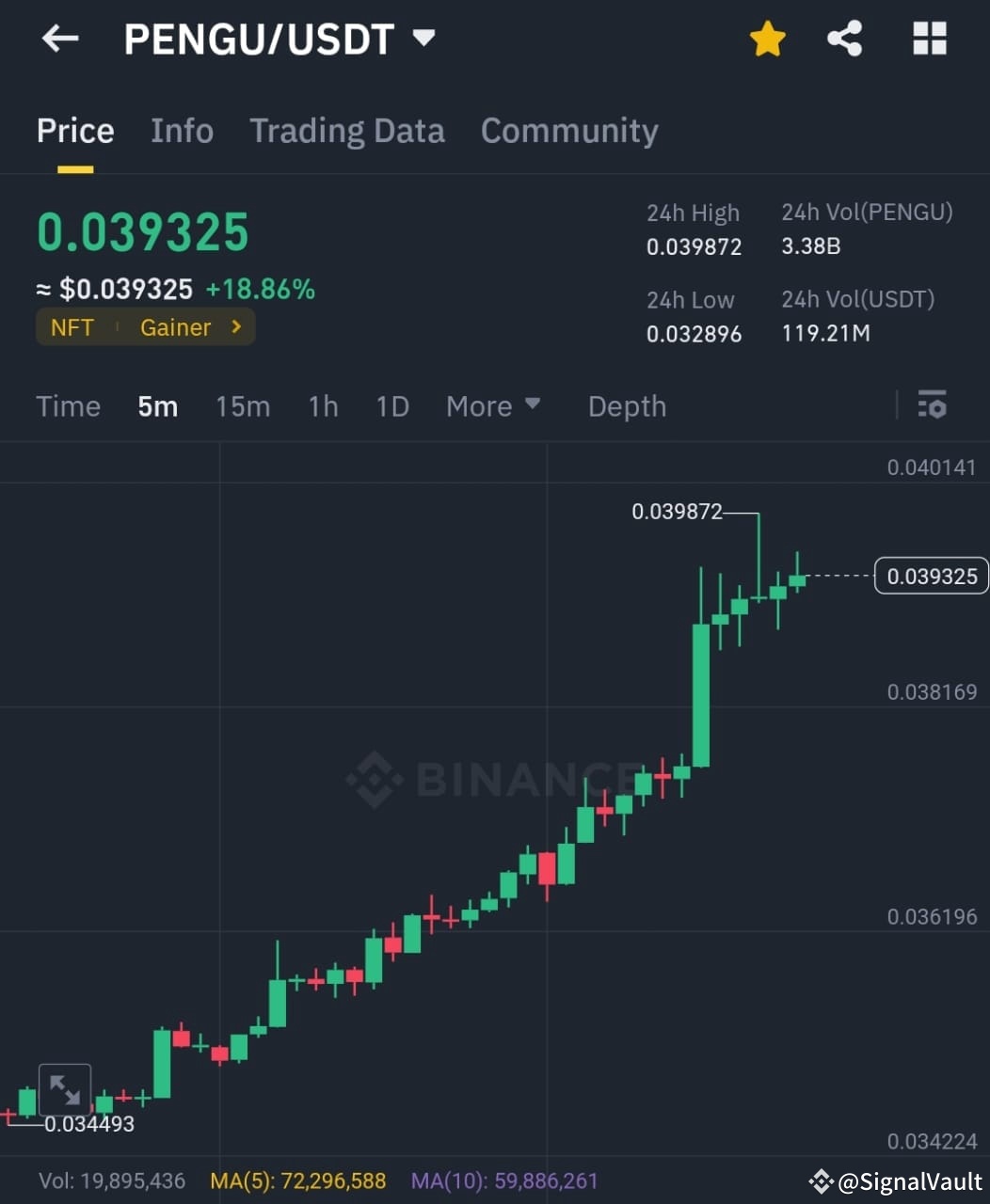Open the More timeframes dropdown
This screenshot has height=1204, width=990.
point(494,405)
